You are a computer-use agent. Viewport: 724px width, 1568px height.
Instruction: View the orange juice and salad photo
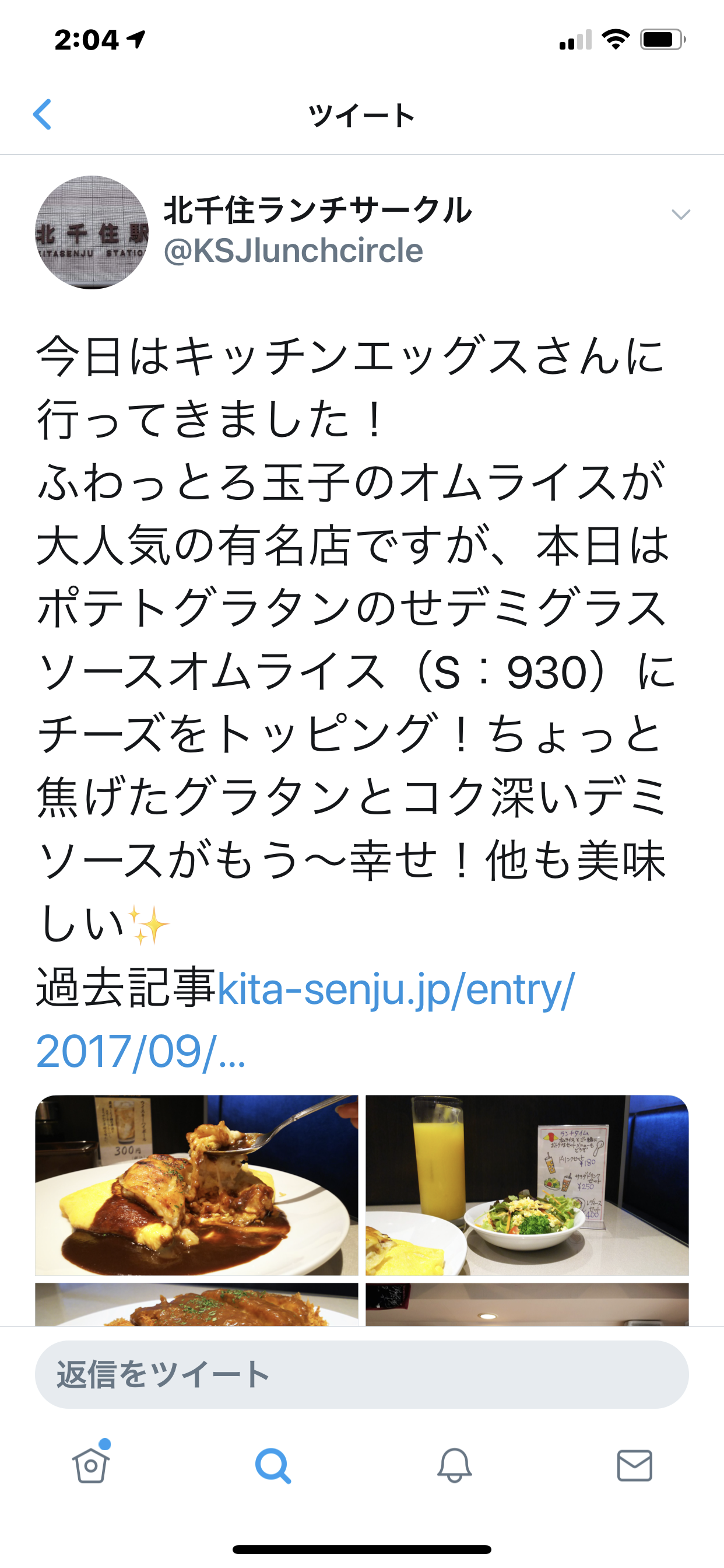point(527,1185)
